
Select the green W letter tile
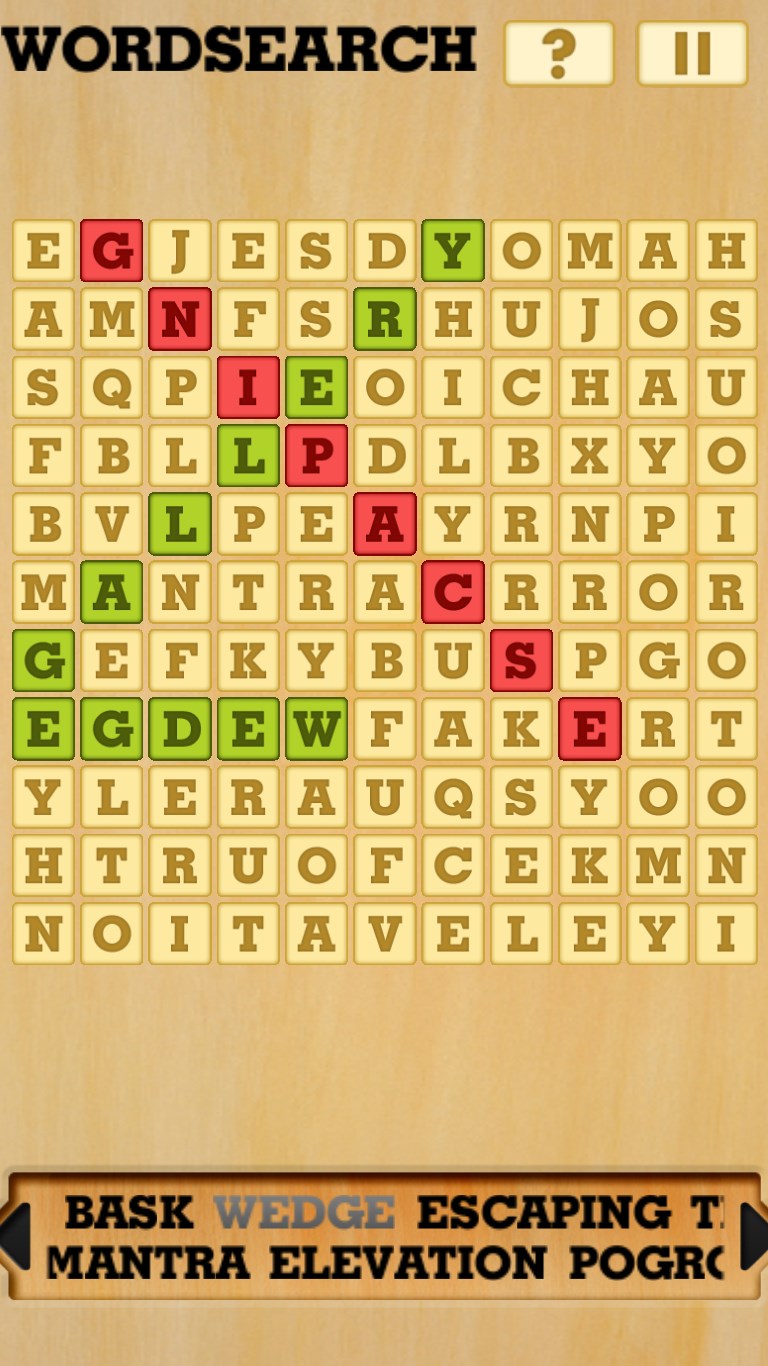(x=316, y=729)
